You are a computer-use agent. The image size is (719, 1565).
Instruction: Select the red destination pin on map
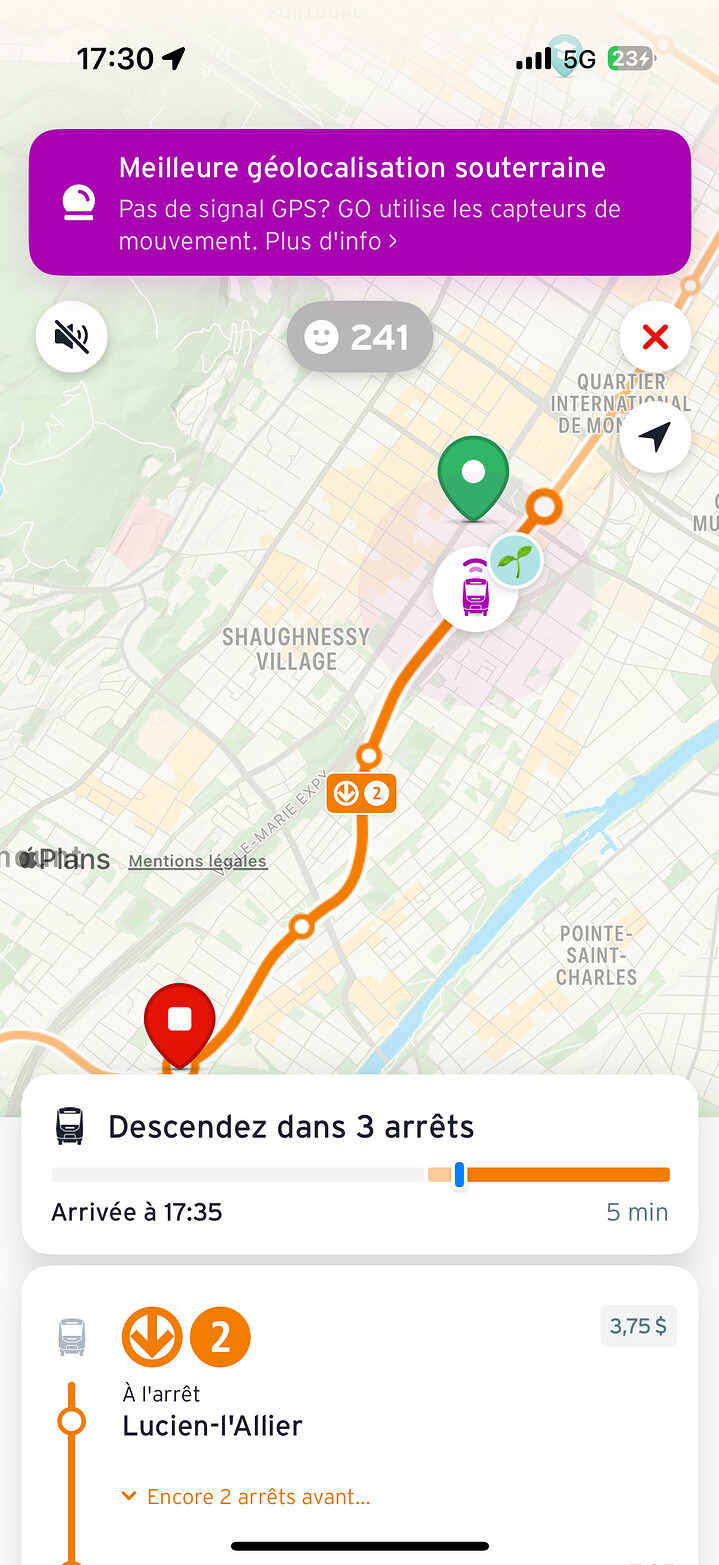(x=180, y=1022)
